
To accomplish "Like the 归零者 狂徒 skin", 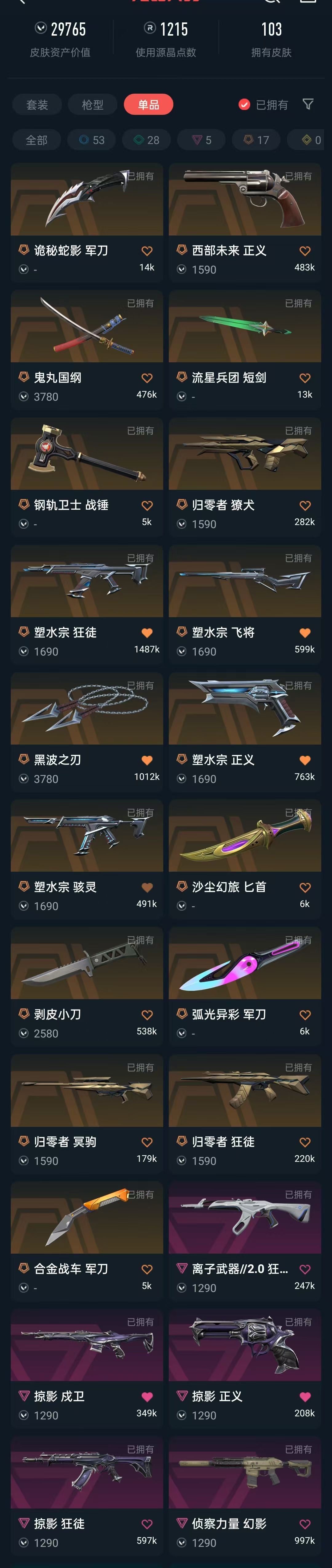I will [305, 1142].
